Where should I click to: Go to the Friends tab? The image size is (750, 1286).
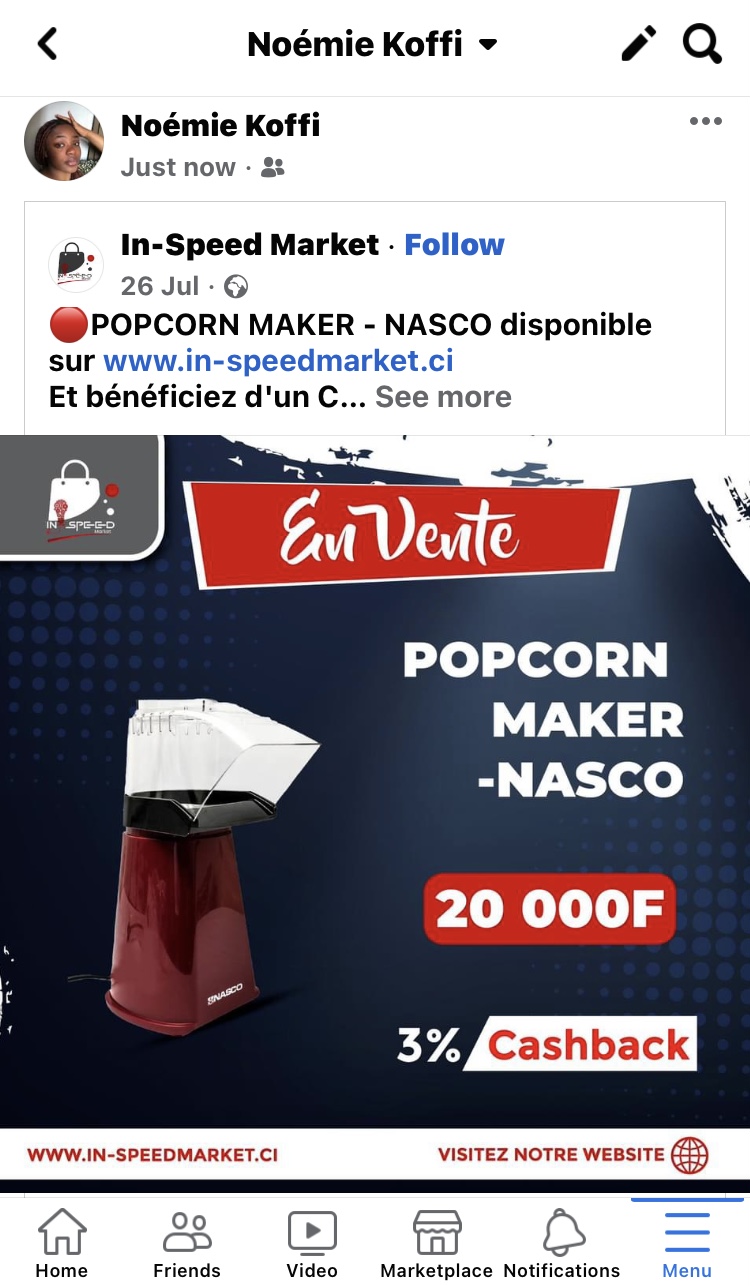click(x=187, y=1242)
